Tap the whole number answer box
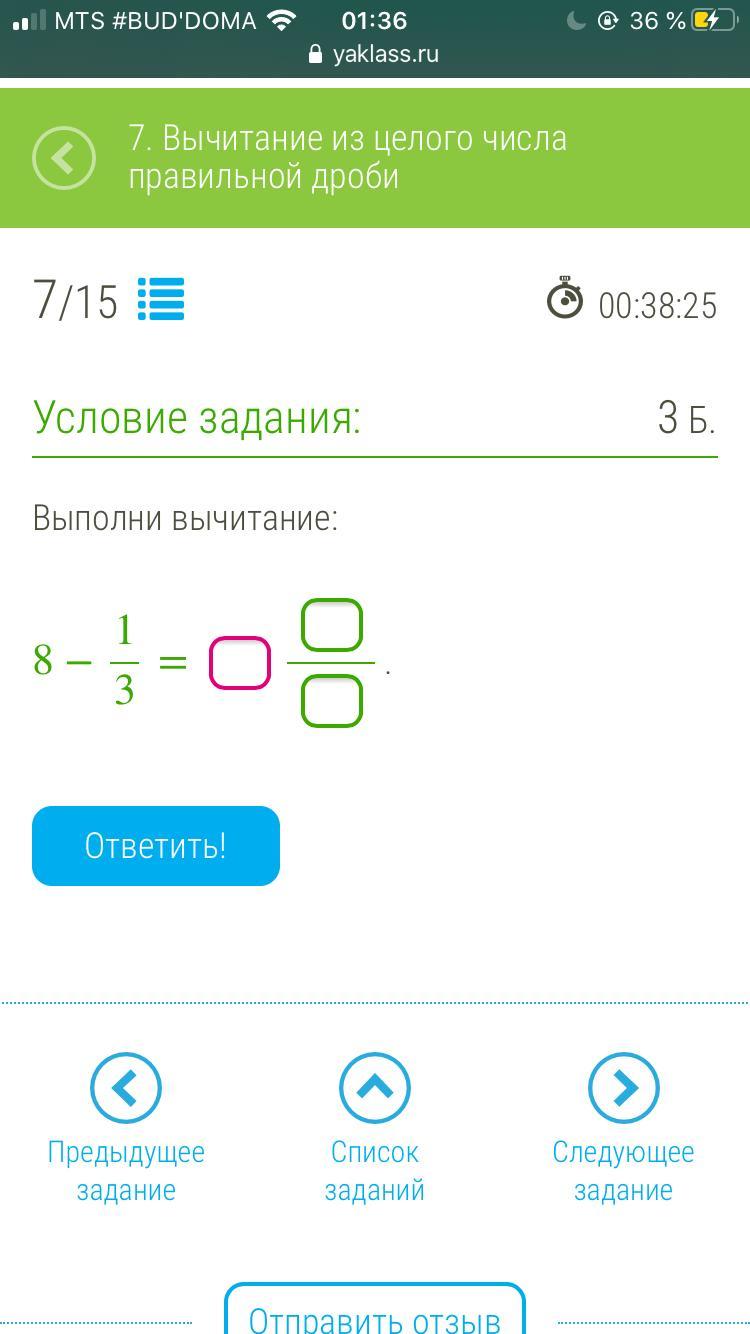 tap(240, 664)
